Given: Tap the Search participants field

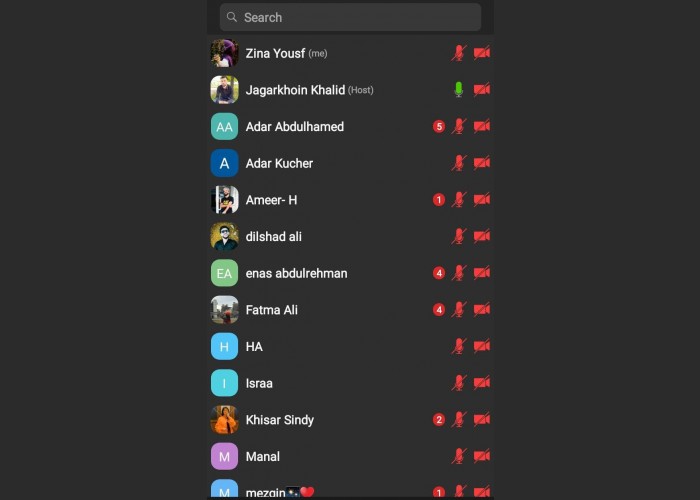Looking at the screenshot, I should point(350,17).
